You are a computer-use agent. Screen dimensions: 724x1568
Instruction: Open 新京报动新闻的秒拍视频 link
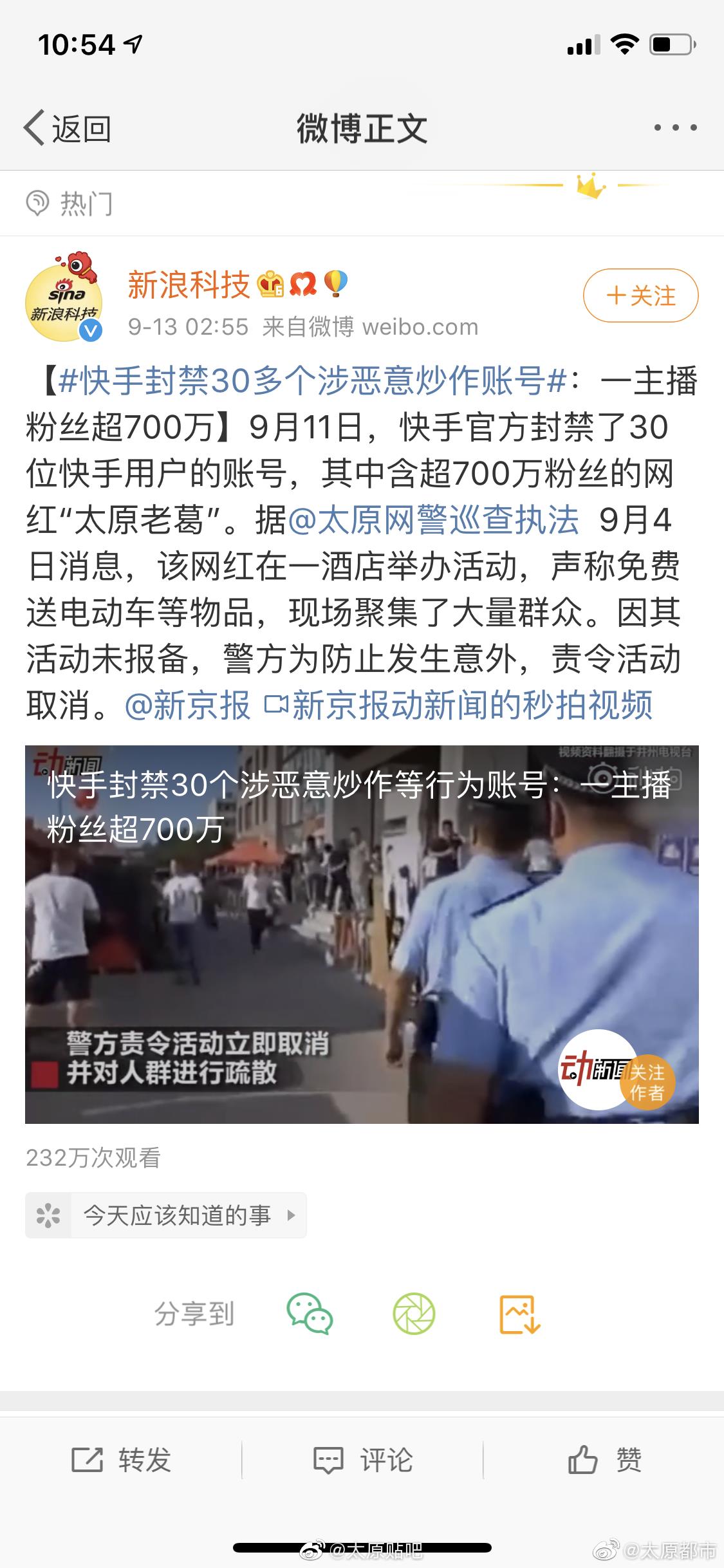[459, 705]
